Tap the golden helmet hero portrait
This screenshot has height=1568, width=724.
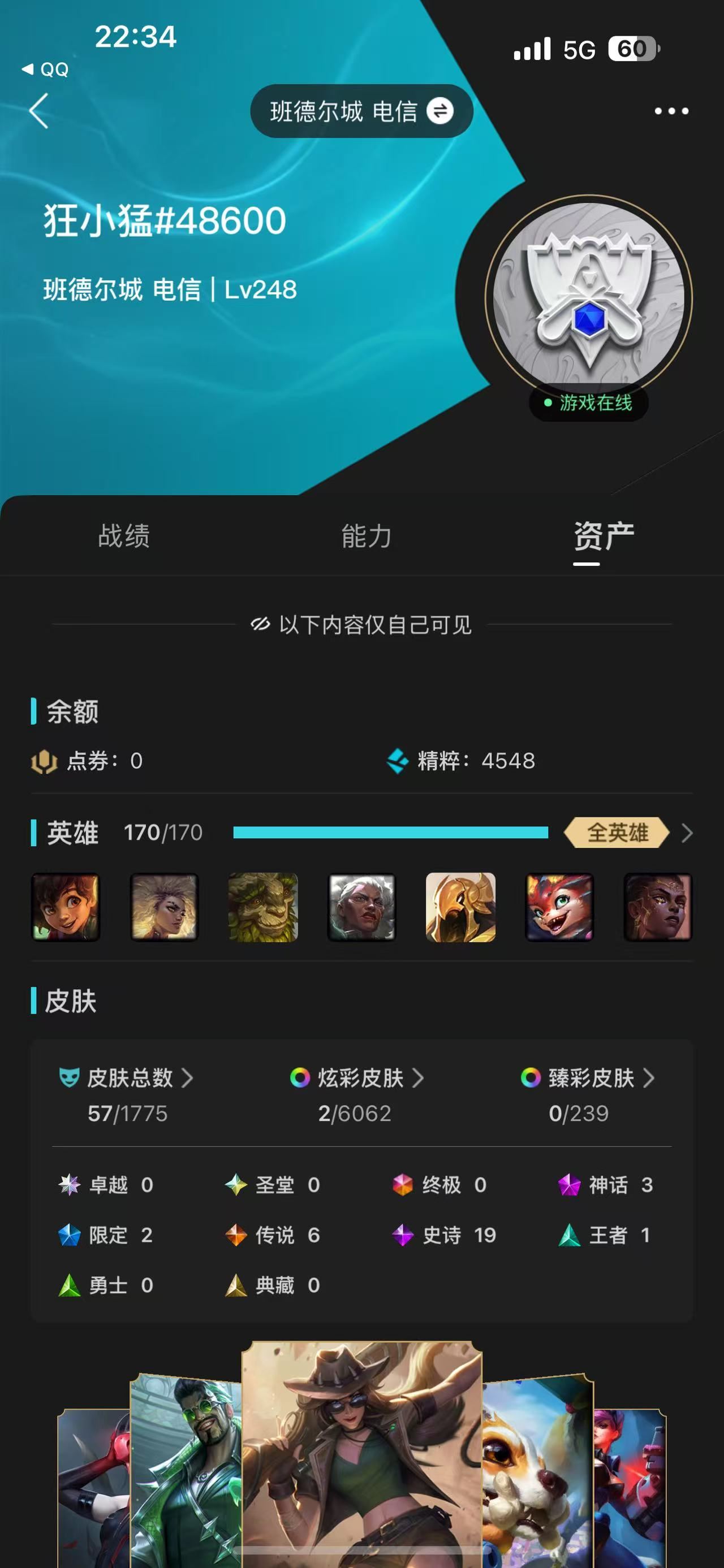click(460, 907)
